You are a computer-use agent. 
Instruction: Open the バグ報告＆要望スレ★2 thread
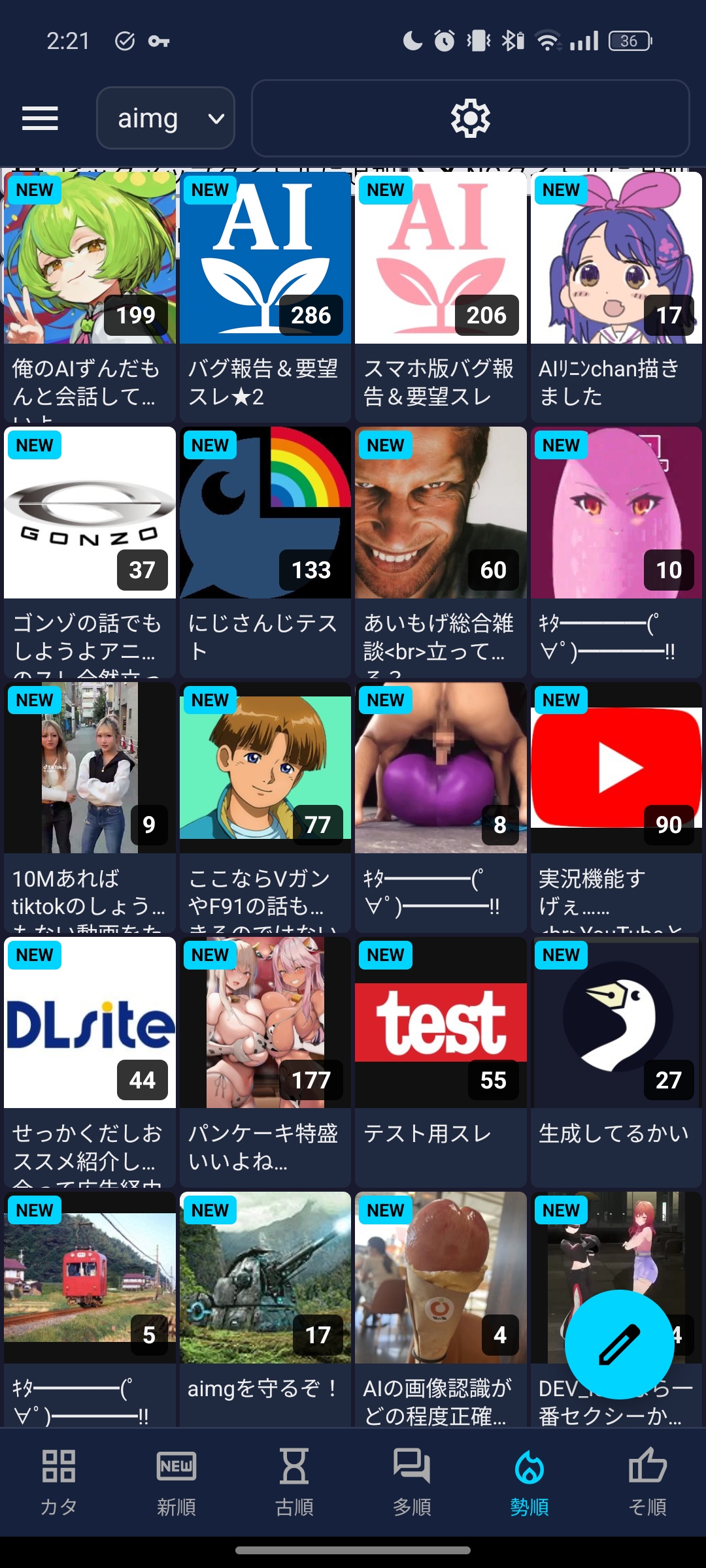click(x=265, y=297)
